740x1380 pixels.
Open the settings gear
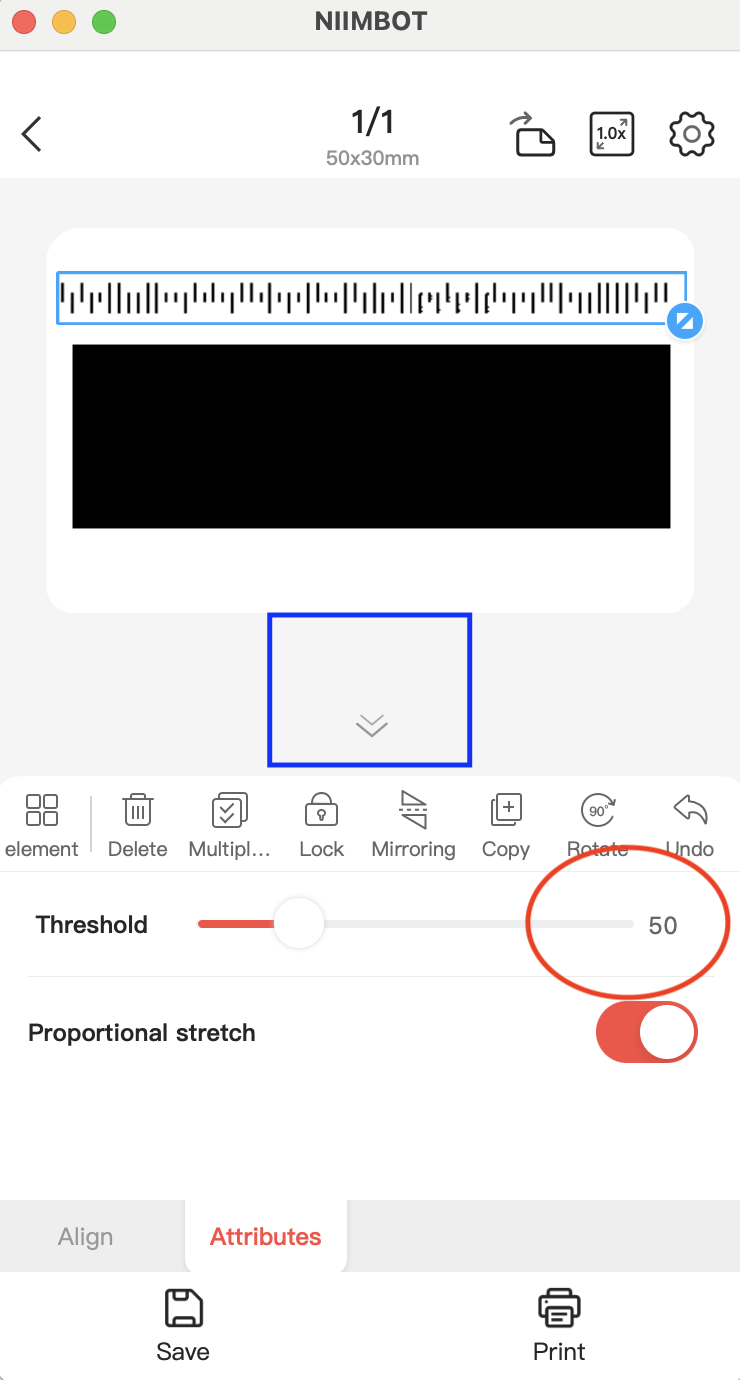(691, 134)
